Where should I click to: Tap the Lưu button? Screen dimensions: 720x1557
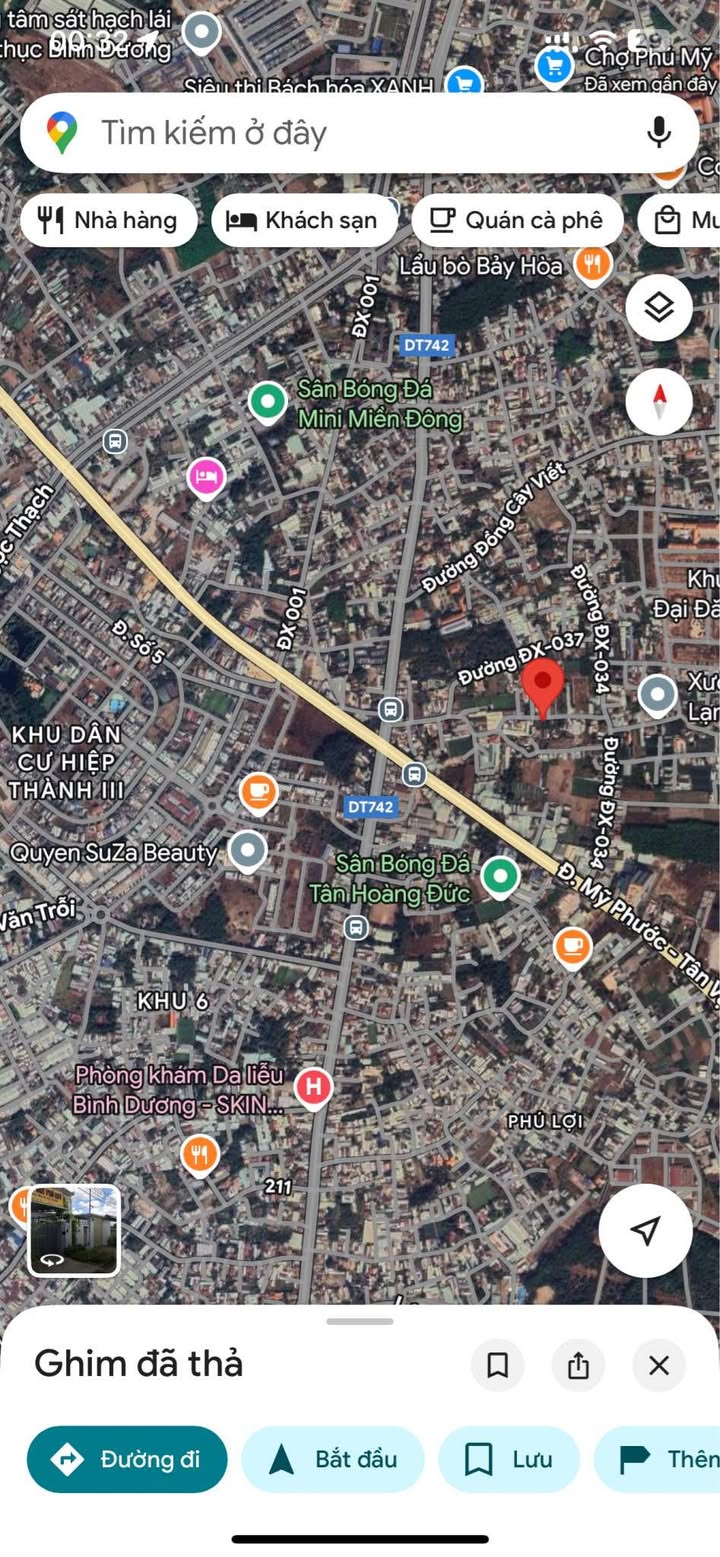pyautogui.click(x=509, y=1459)
